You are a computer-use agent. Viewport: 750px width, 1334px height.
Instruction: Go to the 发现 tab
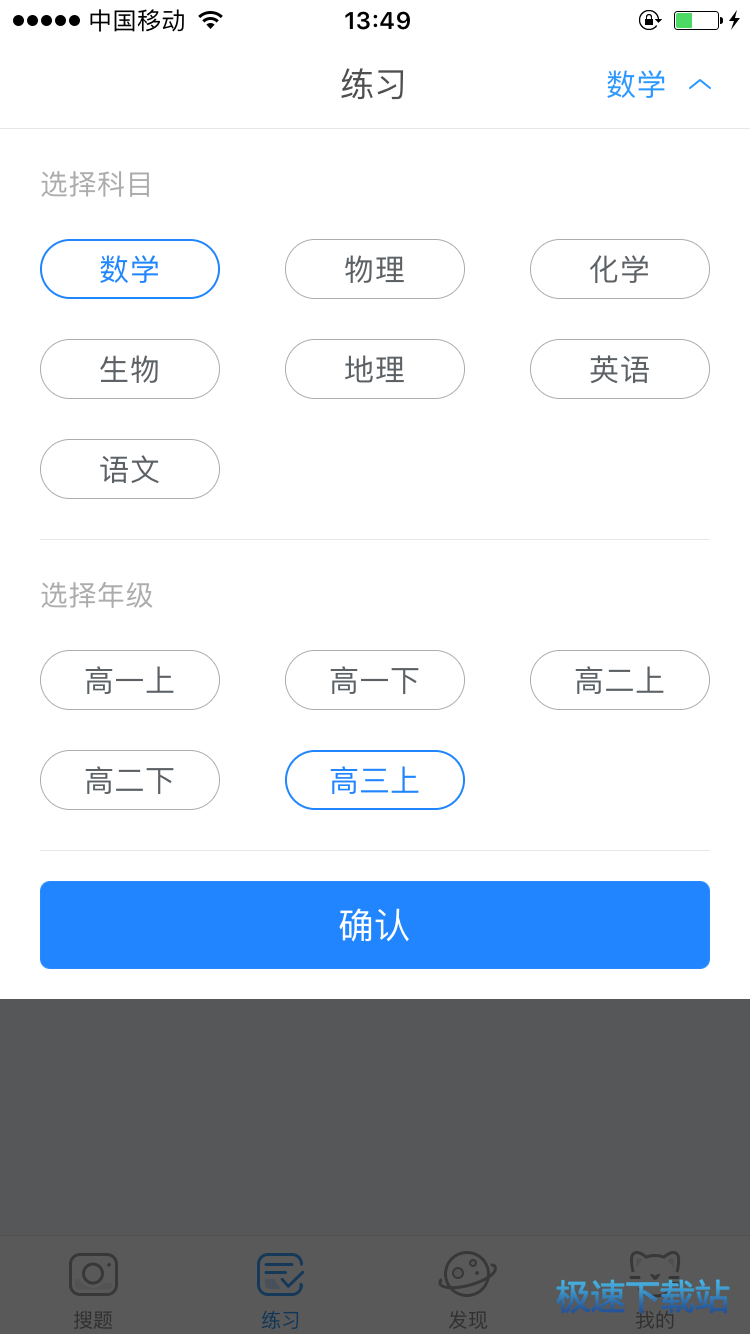click(467, 1288)
